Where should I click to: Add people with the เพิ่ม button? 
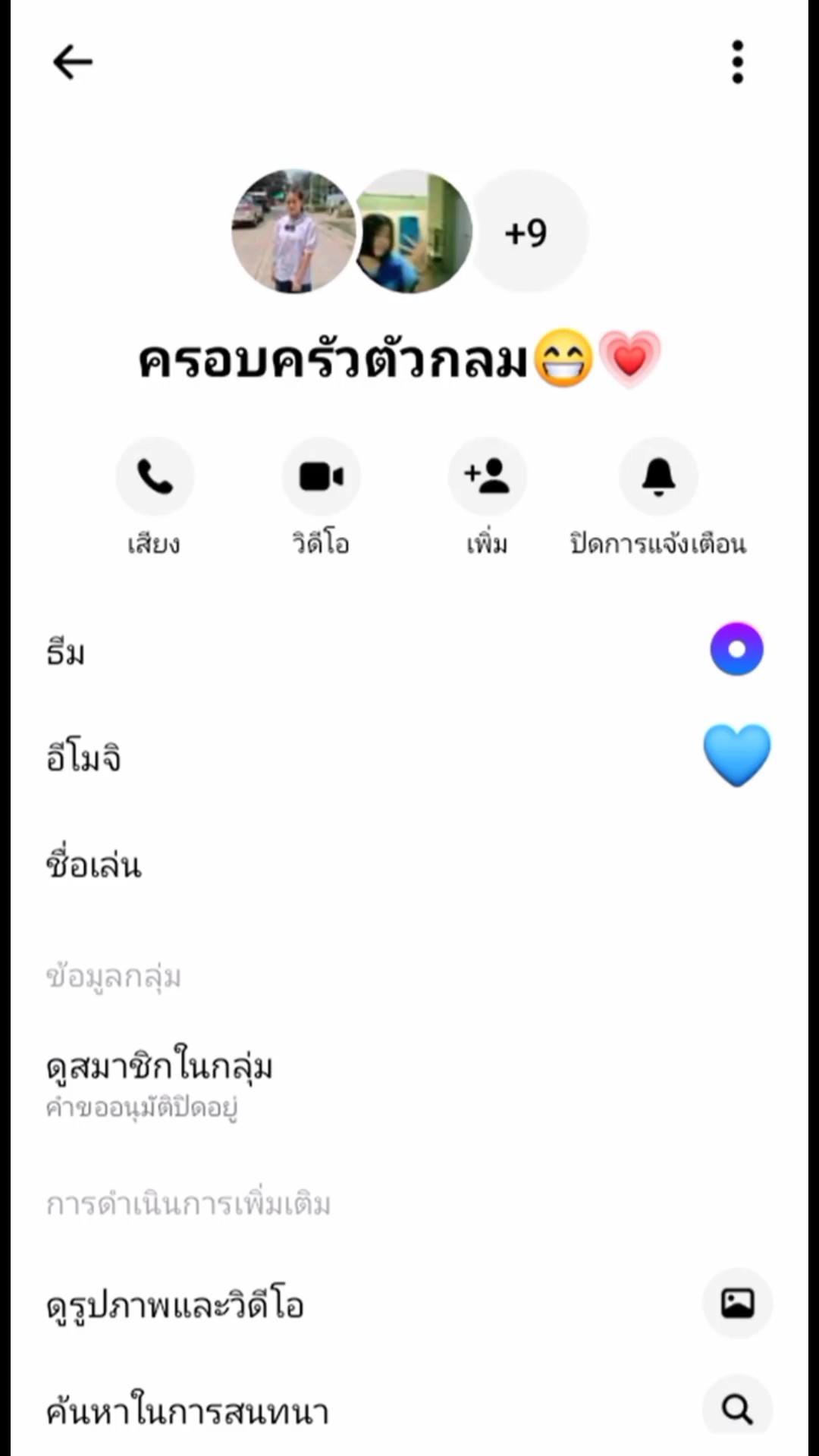[487, 477]
